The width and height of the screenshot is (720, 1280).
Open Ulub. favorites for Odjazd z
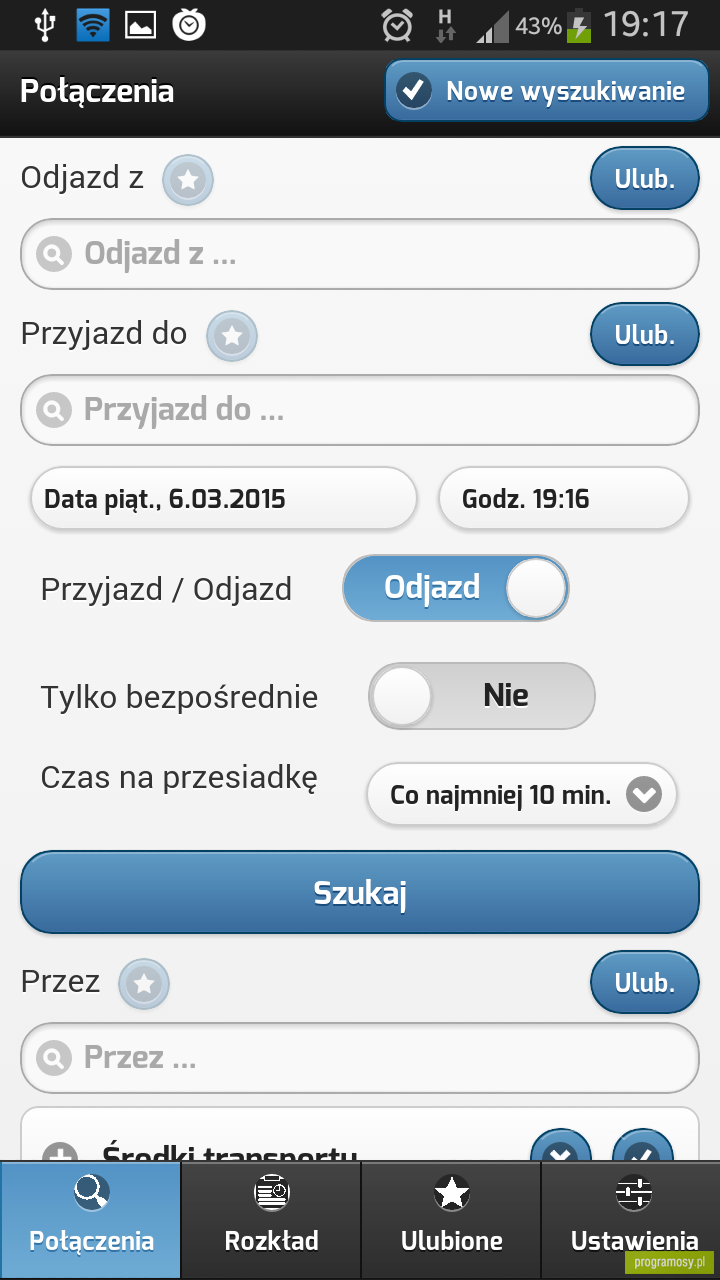pyautogui.click(x=644, y=179)
